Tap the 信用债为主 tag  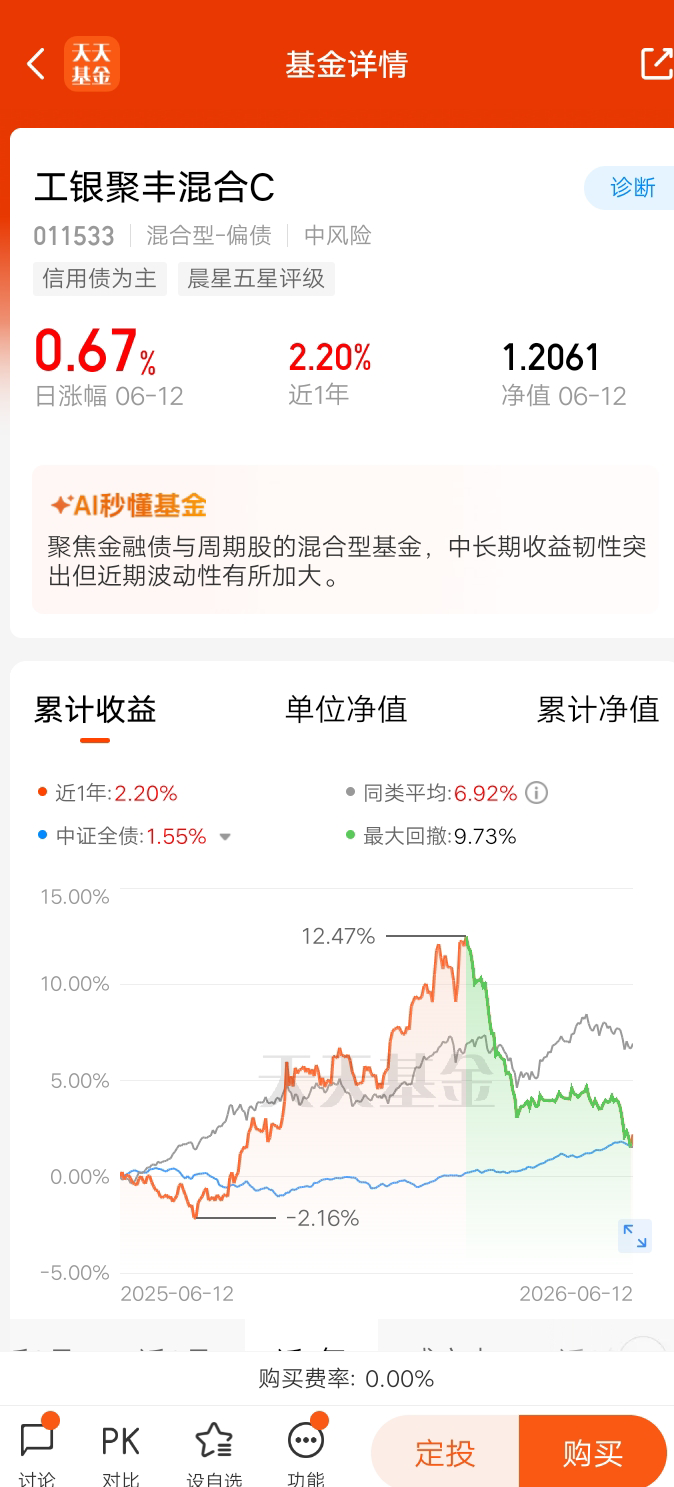pos(102,278)
